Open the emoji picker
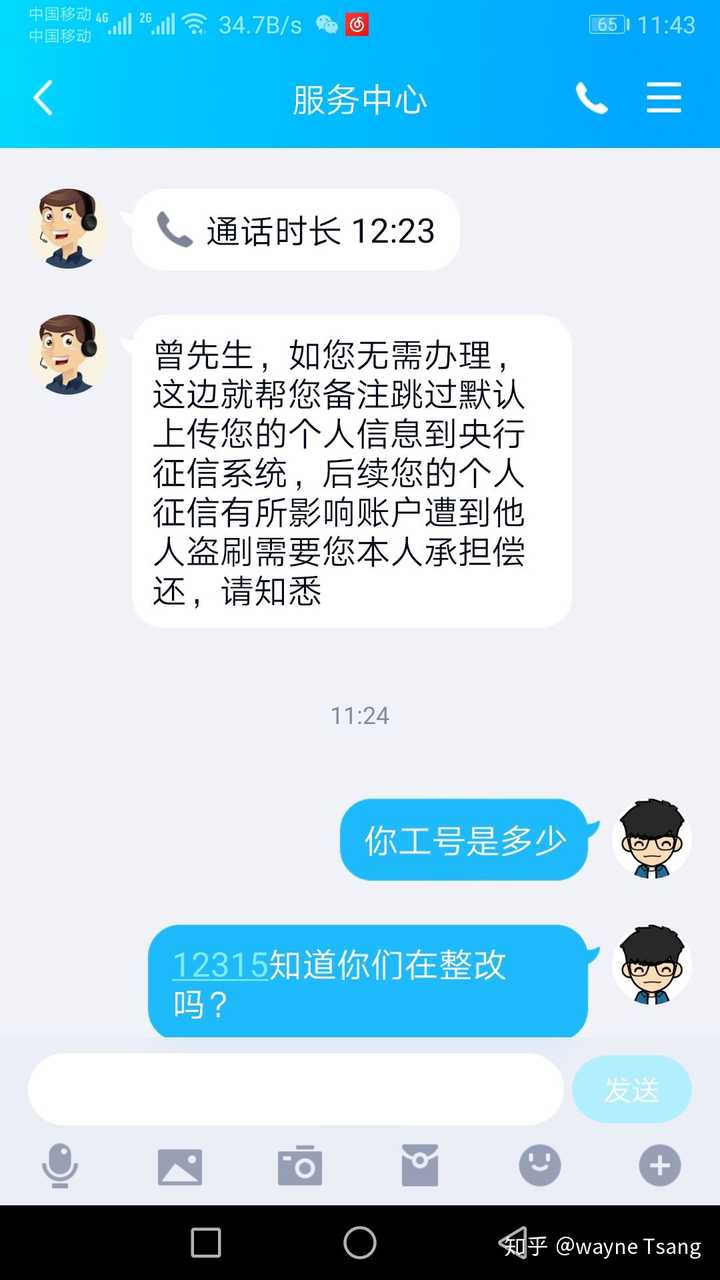720x1280 pixels. [540, 1166]
